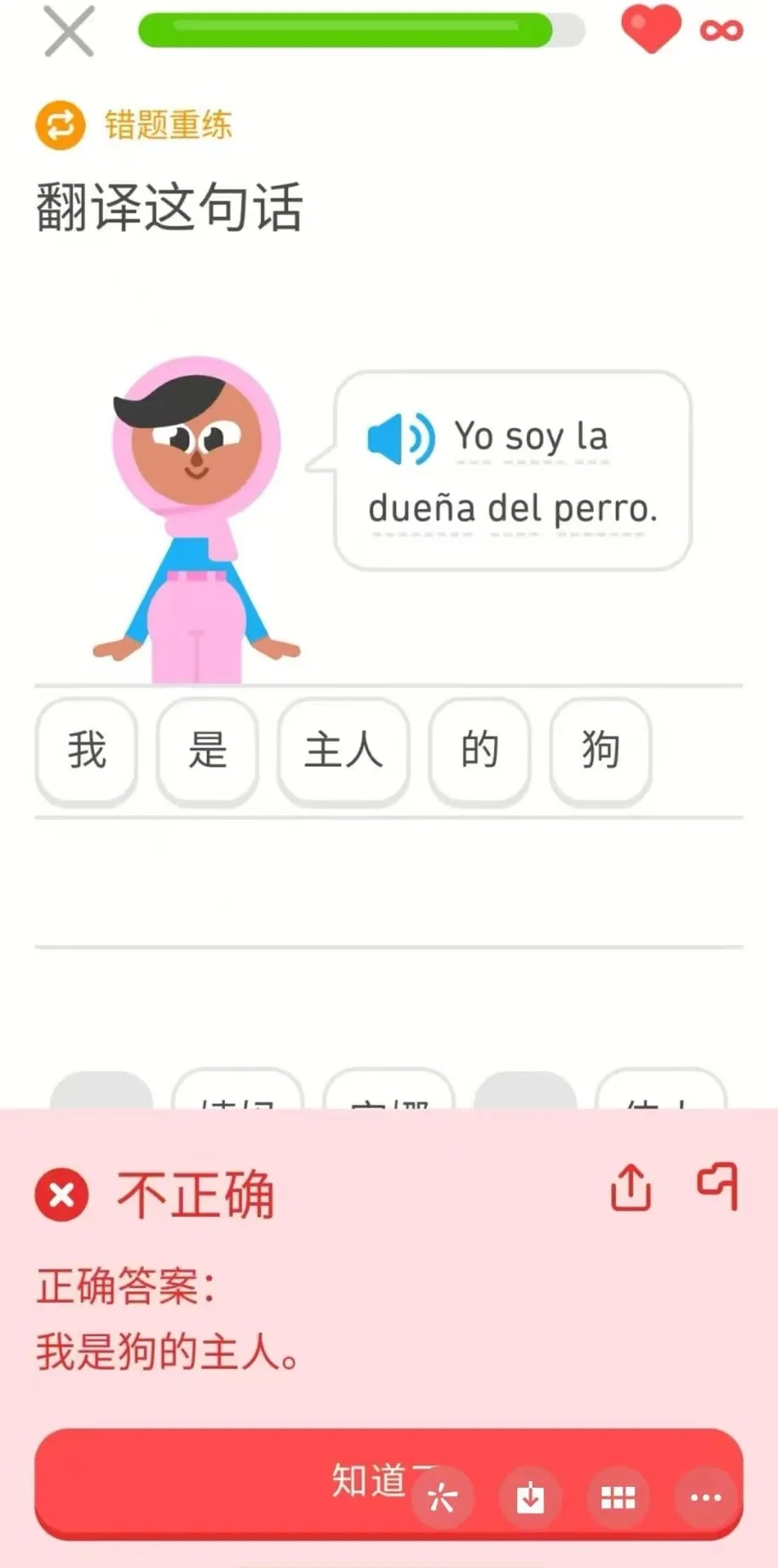Close the lesson with the X icon
Screen dimensions: 778x1568
(69, 32)
